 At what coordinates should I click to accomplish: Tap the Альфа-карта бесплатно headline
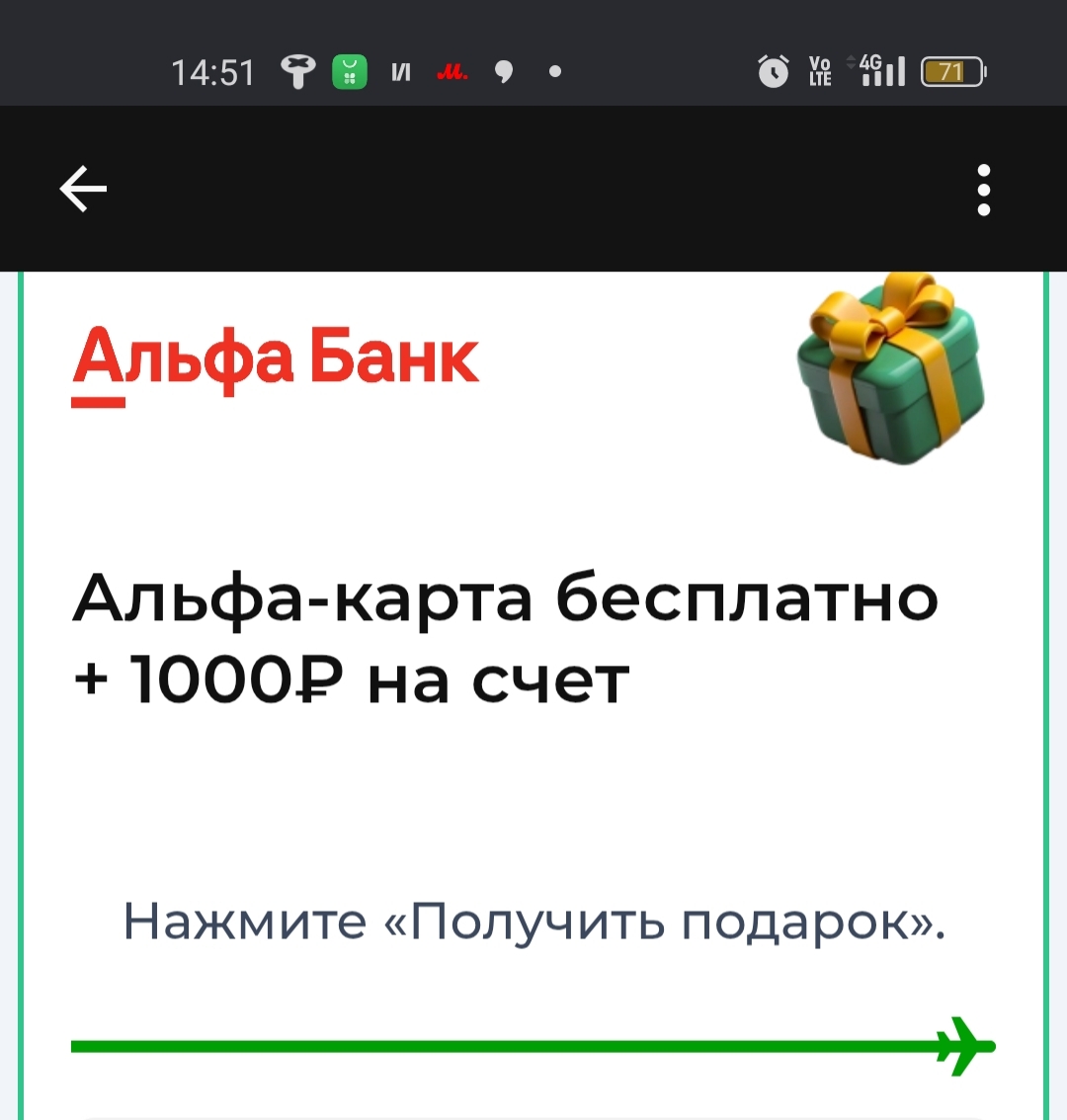pyautogui.click(x=506, y=596)
